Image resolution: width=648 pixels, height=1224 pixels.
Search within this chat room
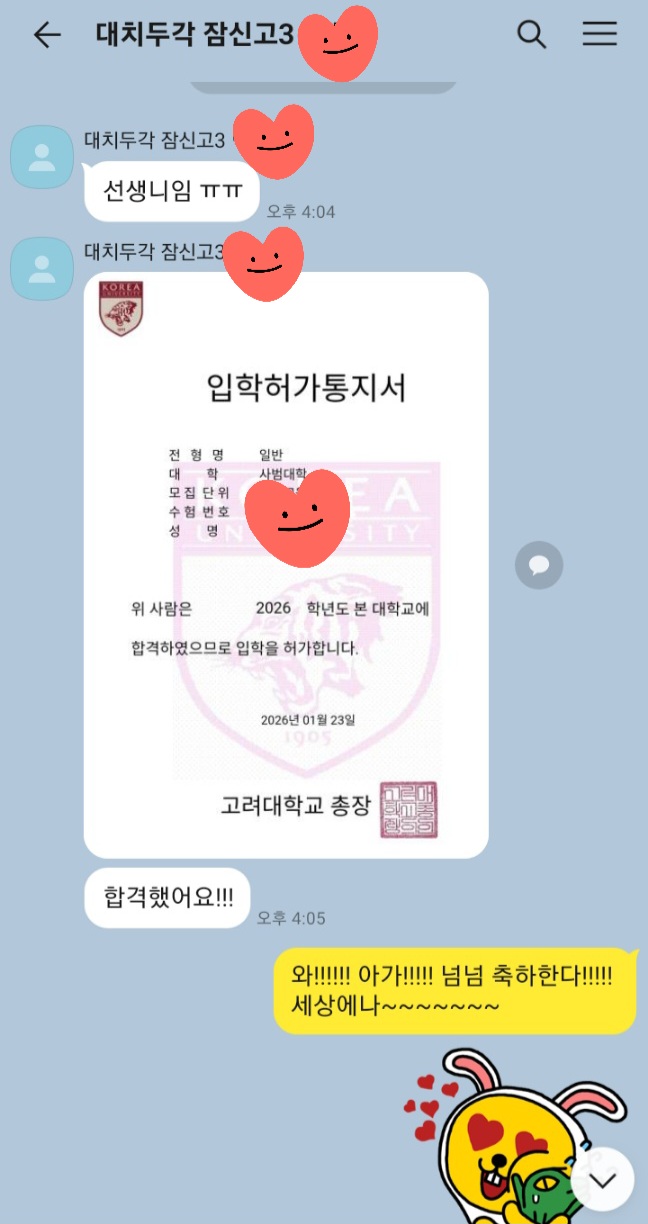(x=531, y=35)
